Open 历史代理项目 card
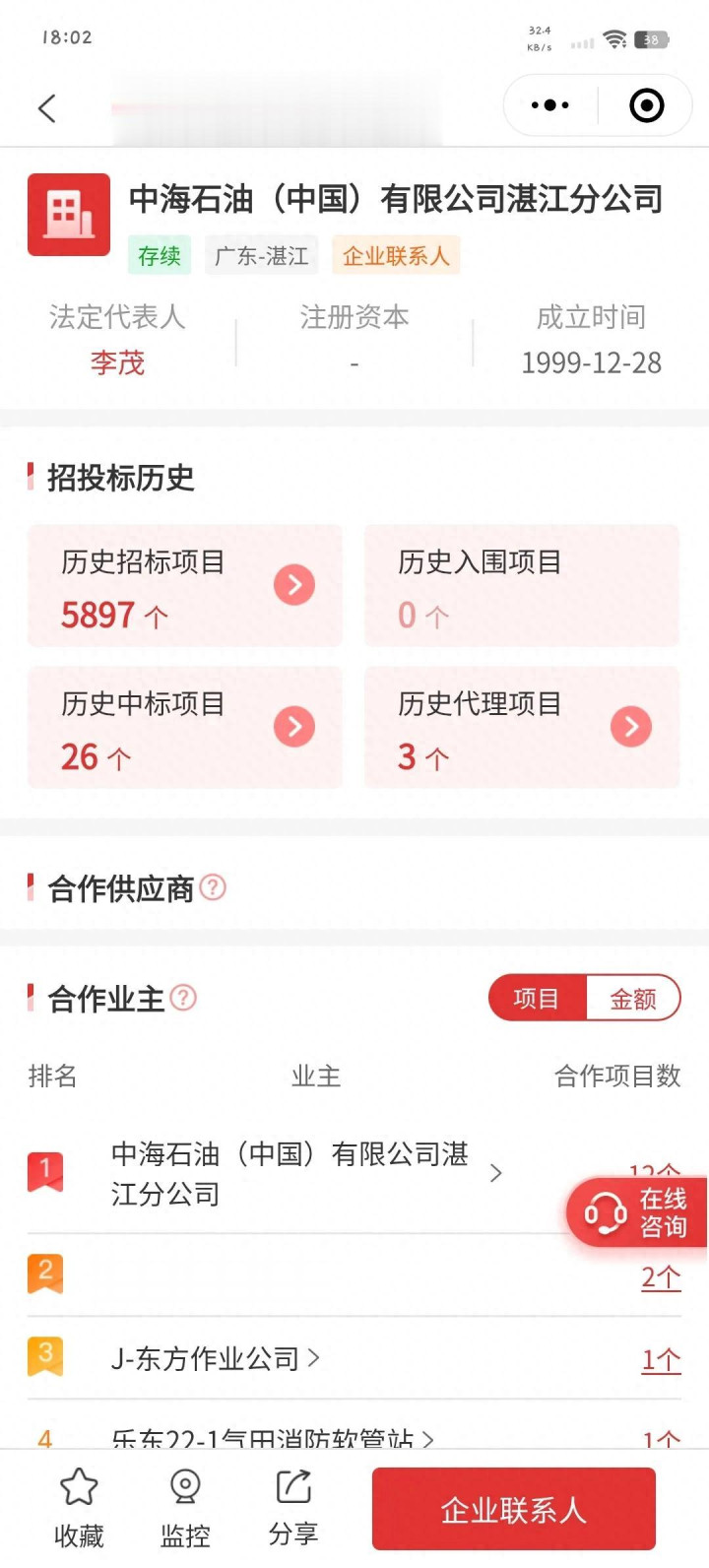The image size is (709, 1568). tap(522, 727)
